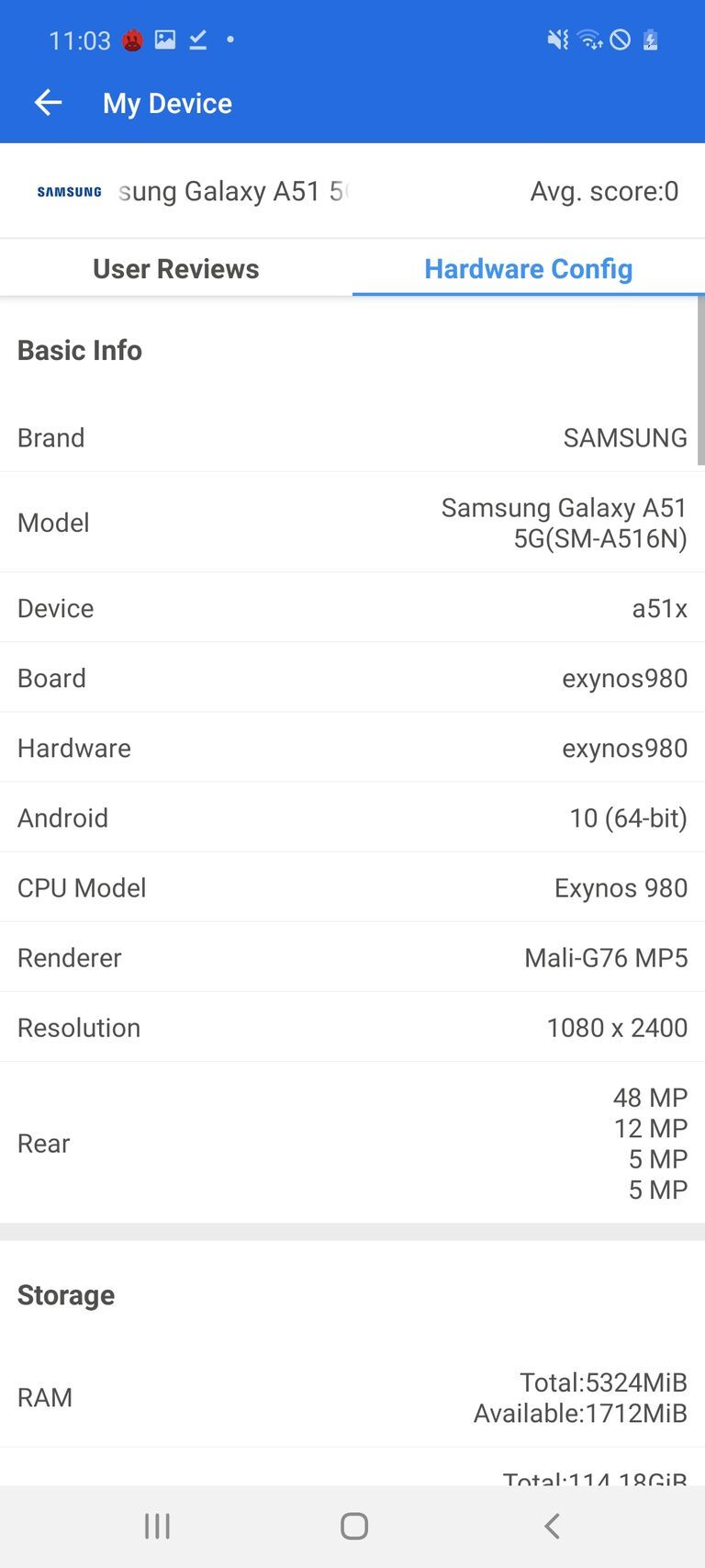Expand the Rear camera specs row
Viewport: 705px width, 1568px height.
352,1143
